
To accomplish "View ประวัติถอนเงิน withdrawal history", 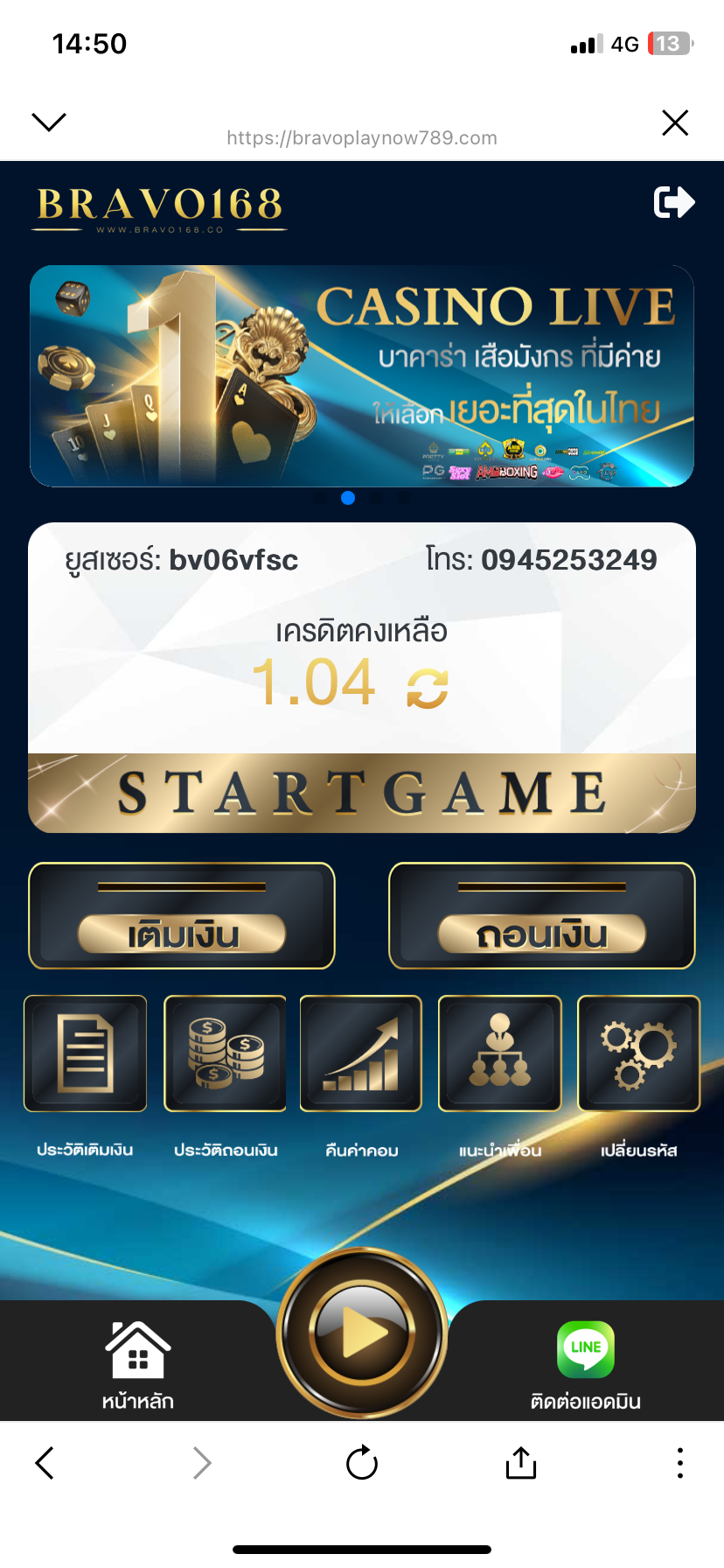I will pos(226,1053).
